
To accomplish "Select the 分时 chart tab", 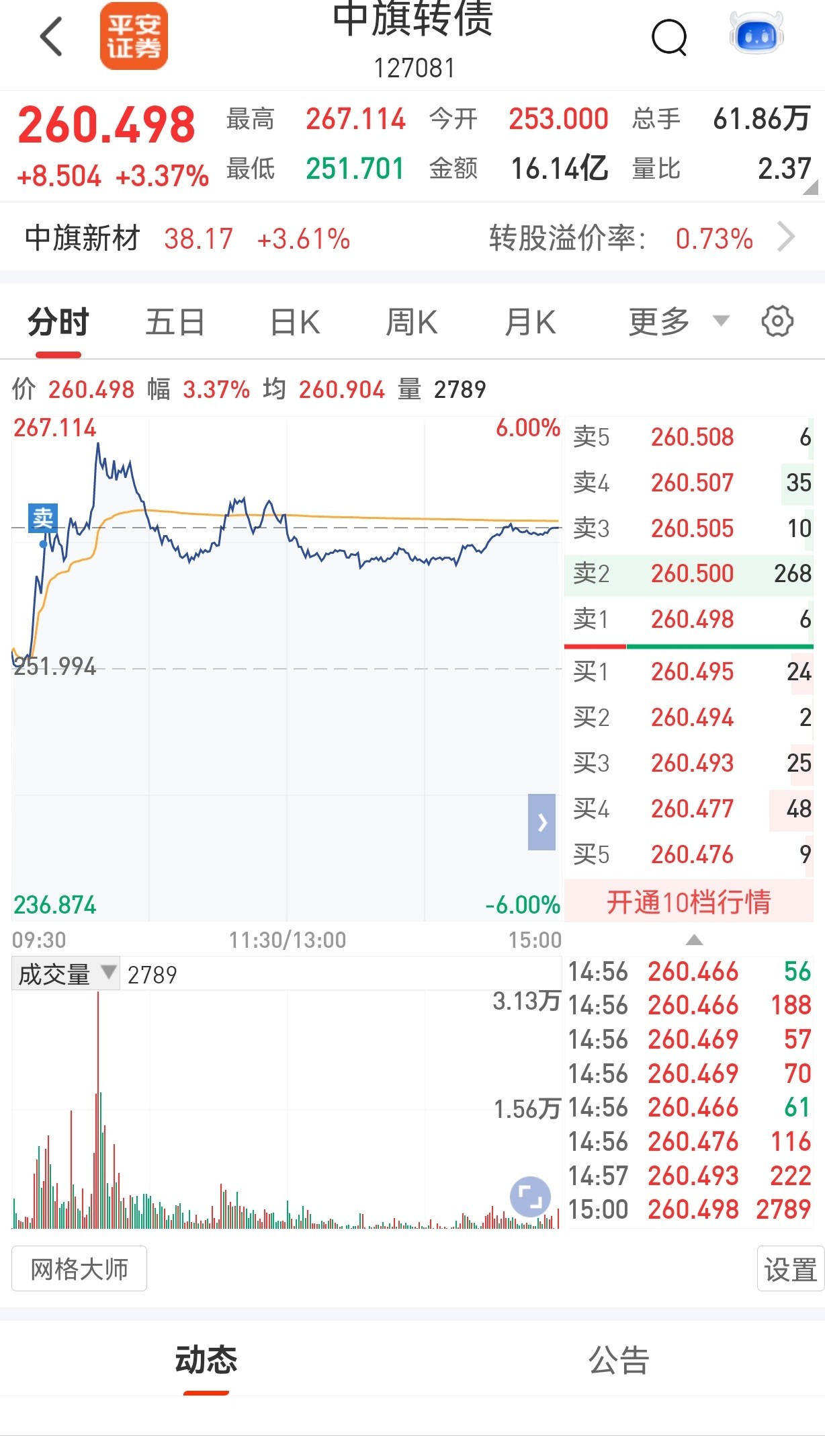I will click(58, 322).
